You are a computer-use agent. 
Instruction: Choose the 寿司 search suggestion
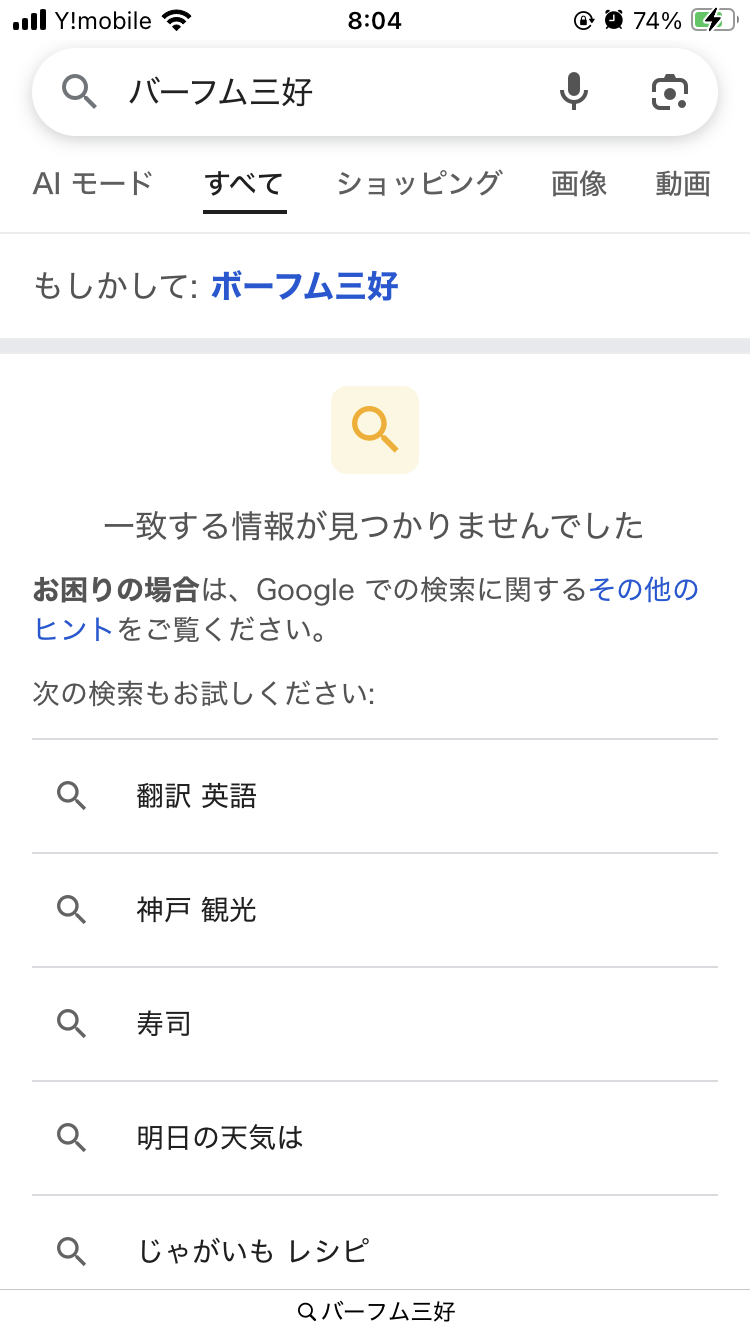164,1024
